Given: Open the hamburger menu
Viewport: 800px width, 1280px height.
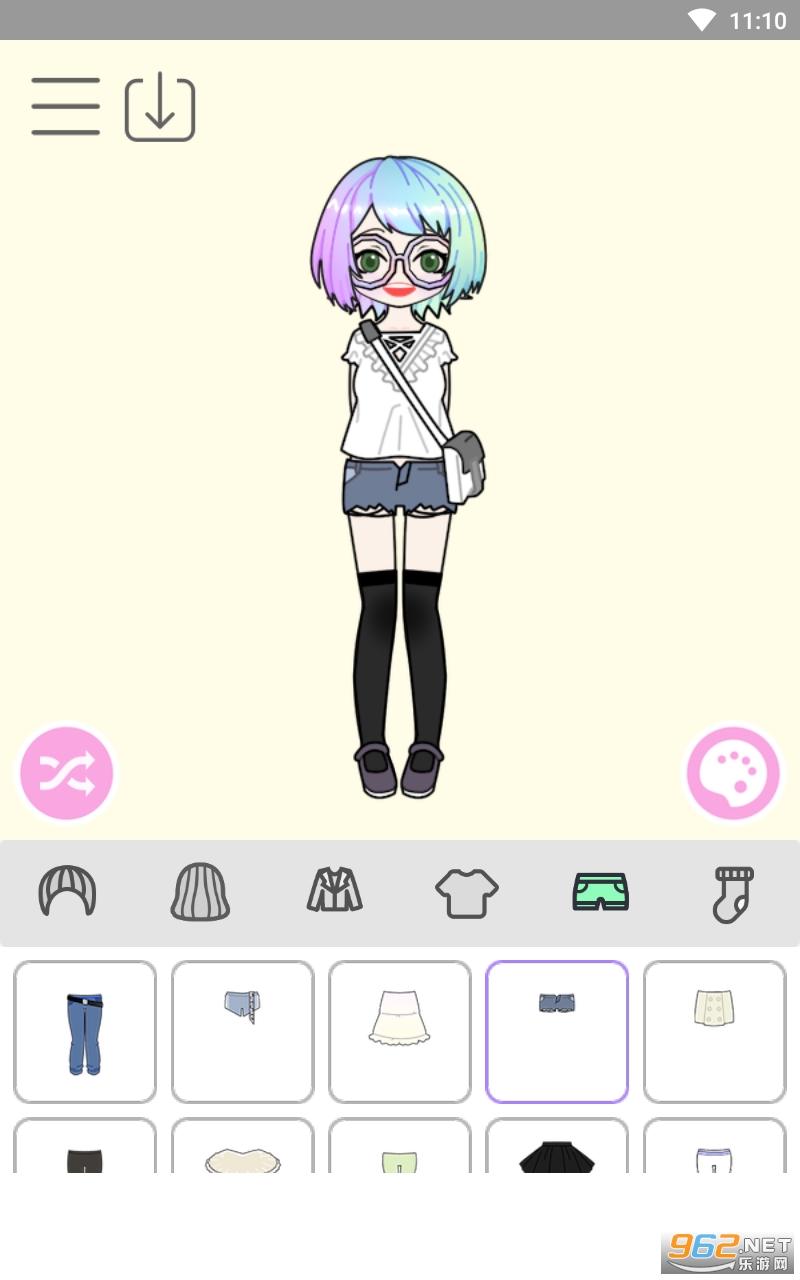Looking at the screenshot, I should pos(66,106).
